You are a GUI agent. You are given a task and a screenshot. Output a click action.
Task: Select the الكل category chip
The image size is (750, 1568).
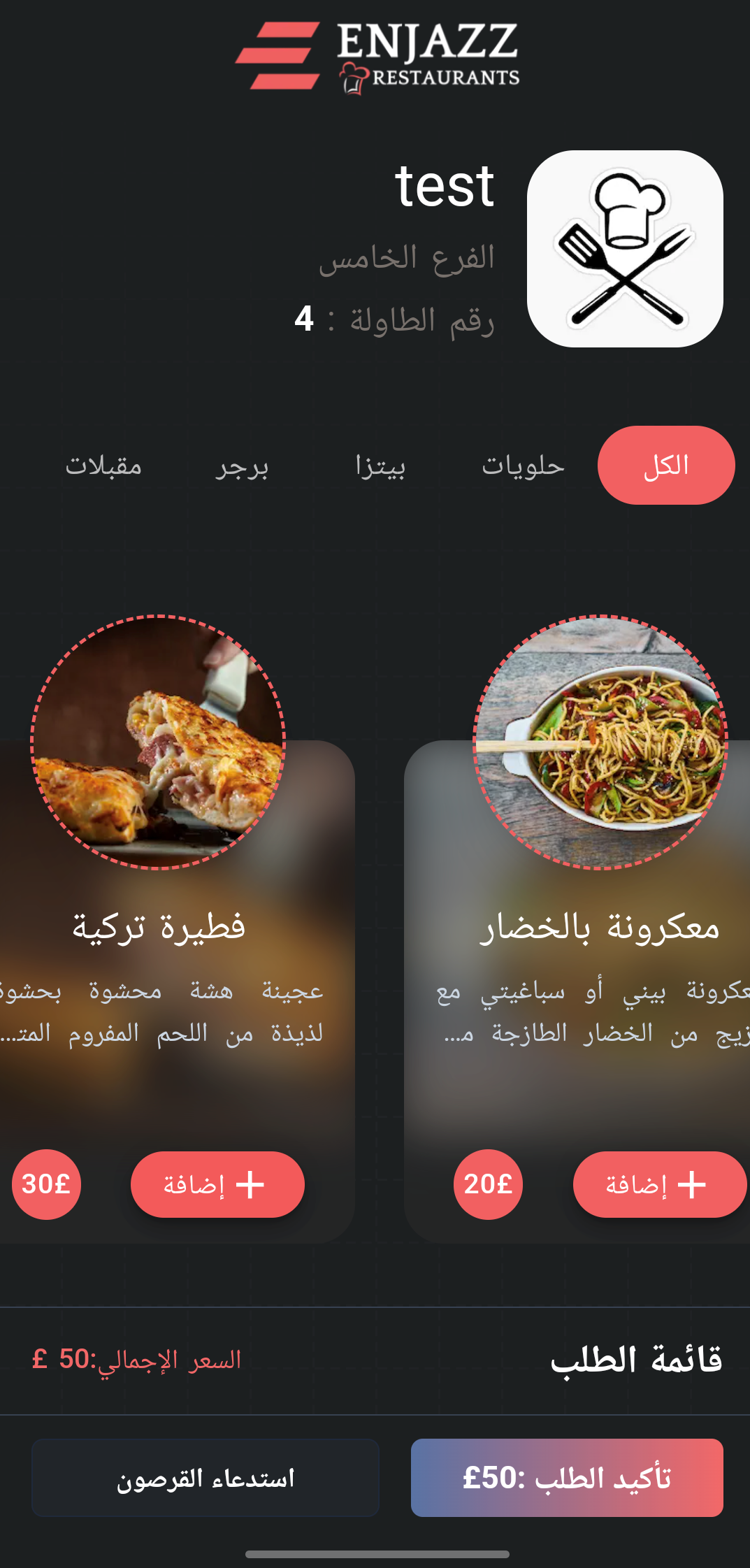(x=665, y=466)
